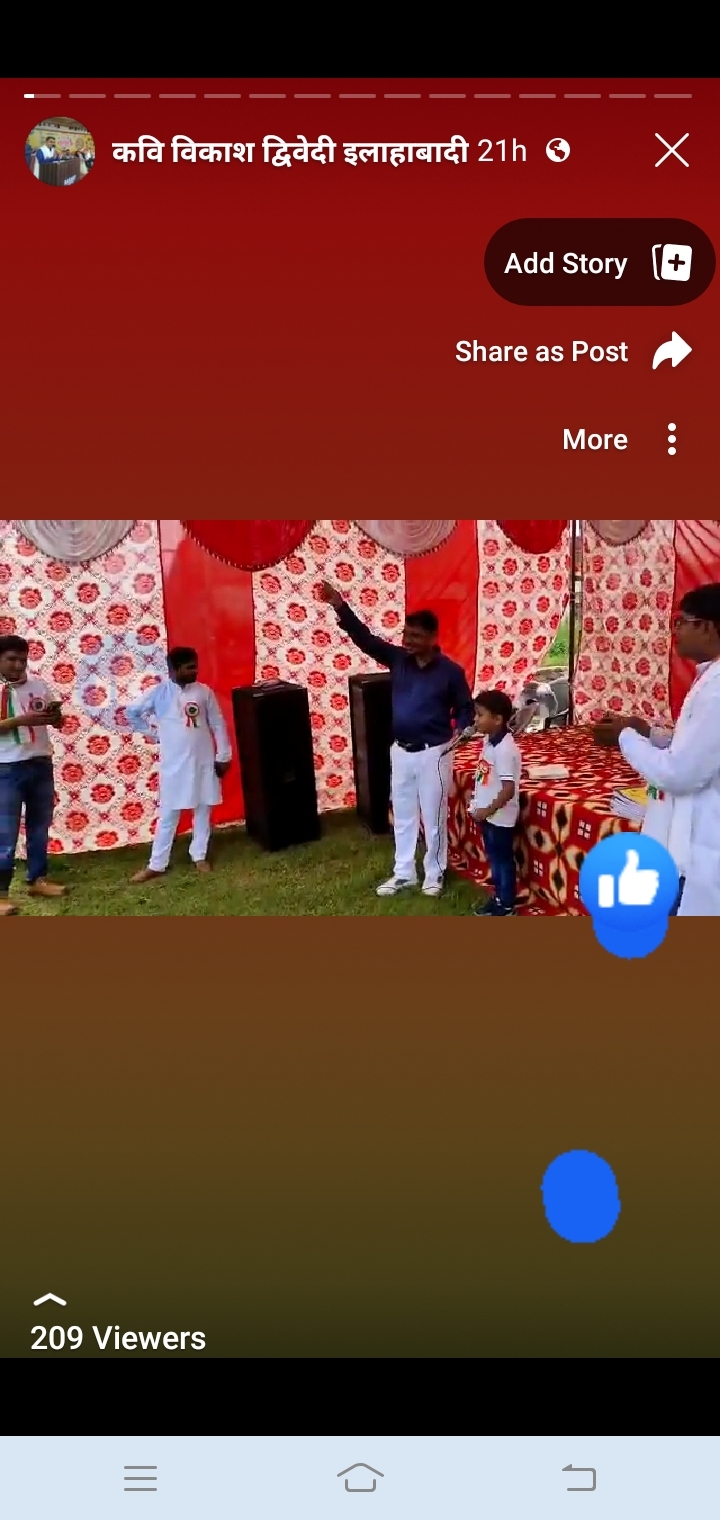Open the recent apps menu
Image resolution: width=720 pixels, height=1520 pixels.
coord(141,1477)
